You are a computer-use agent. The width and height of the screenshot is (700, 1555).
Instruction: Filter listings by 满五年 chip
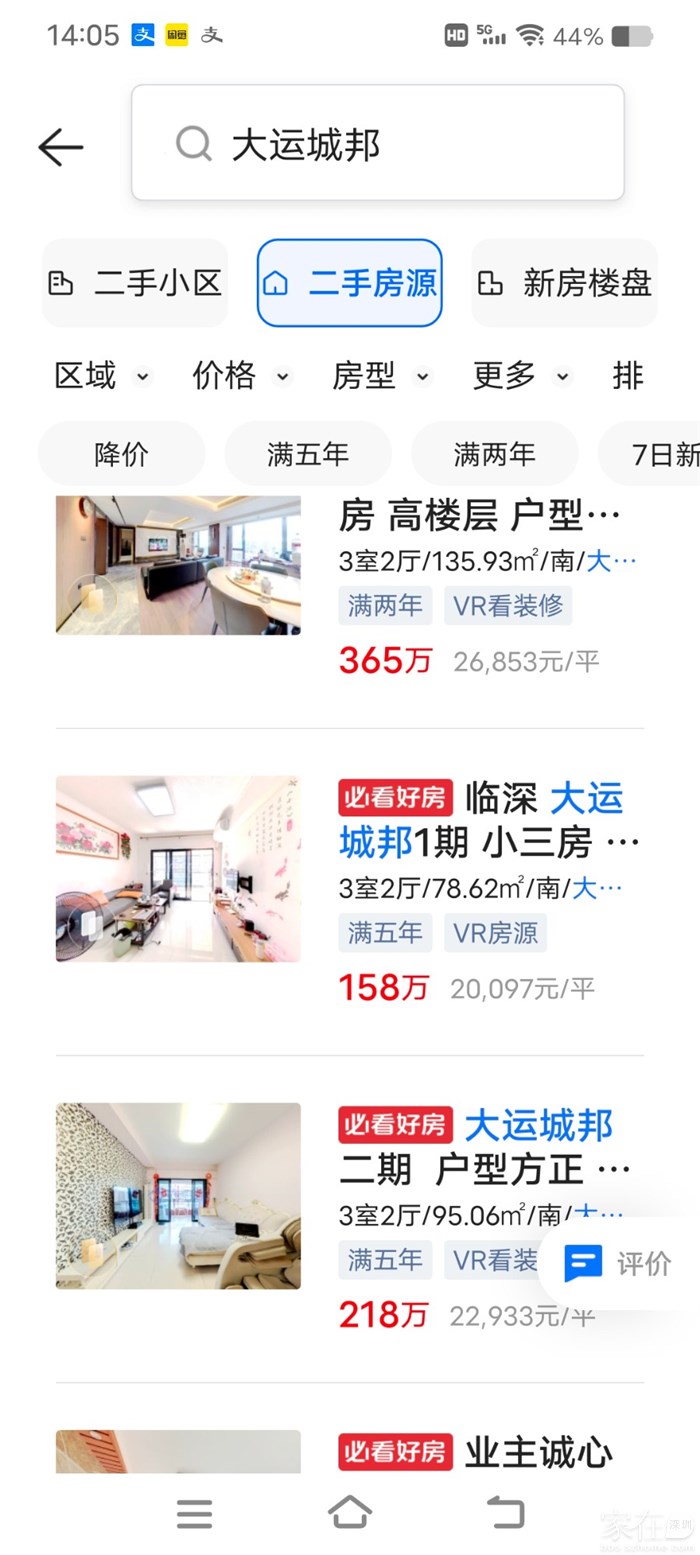(x=308, y=454)
